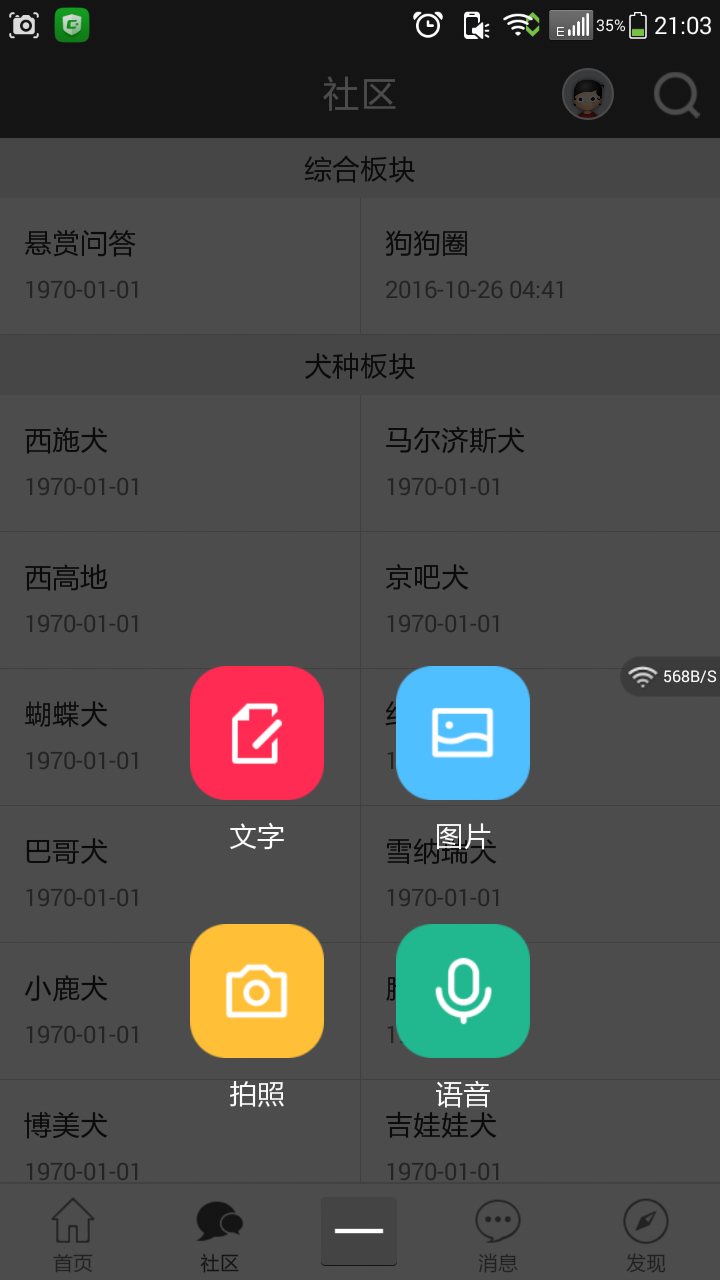Open the 悬赏问答 board
The image size is (720, 1280).
[x=180, y=266]
